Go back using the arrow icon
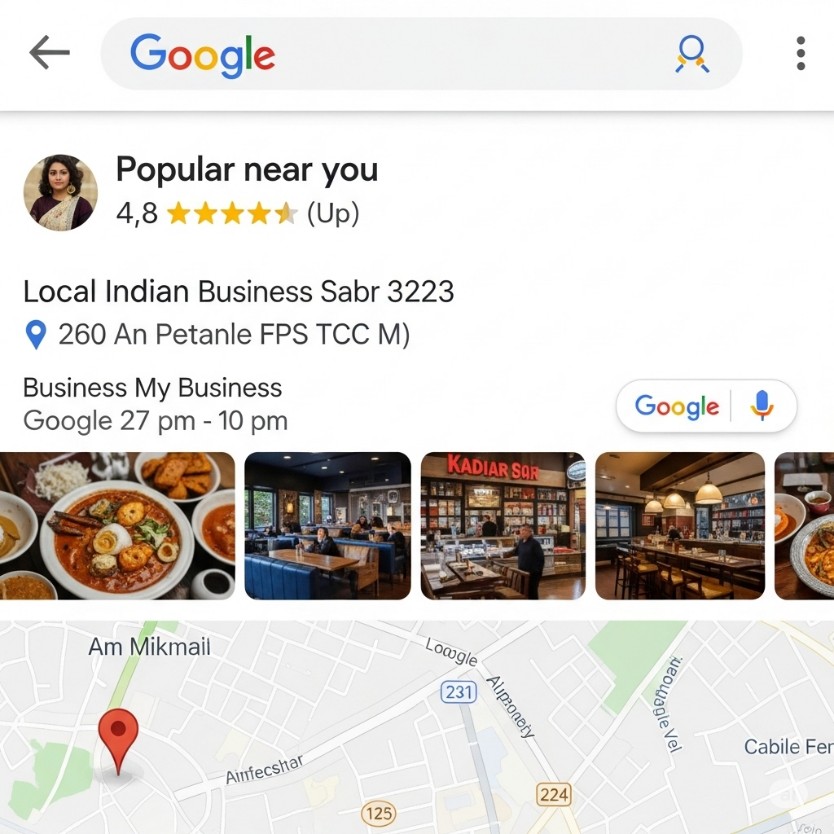This screenshot has height=834, width=834. pyautogui.click(x=49, y=53)
